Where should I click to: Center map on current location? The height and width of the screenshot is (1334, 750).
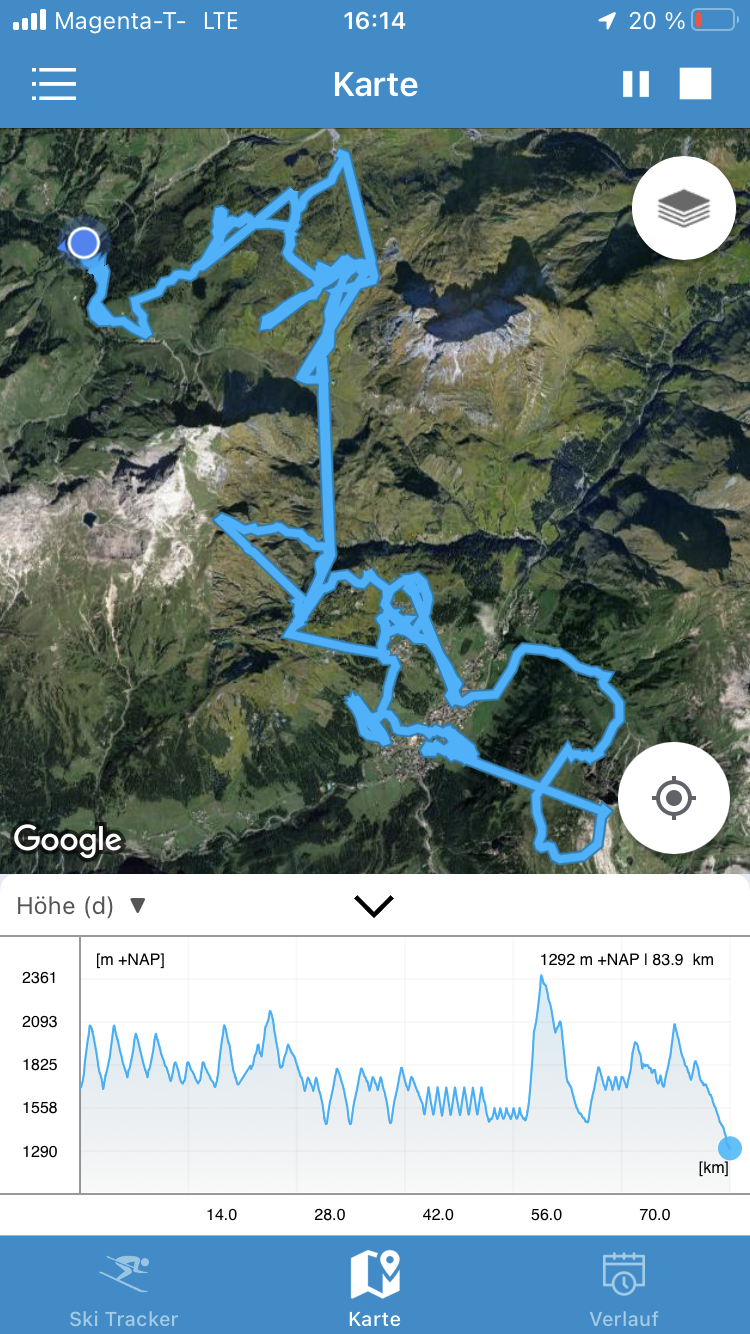(673, 798)
